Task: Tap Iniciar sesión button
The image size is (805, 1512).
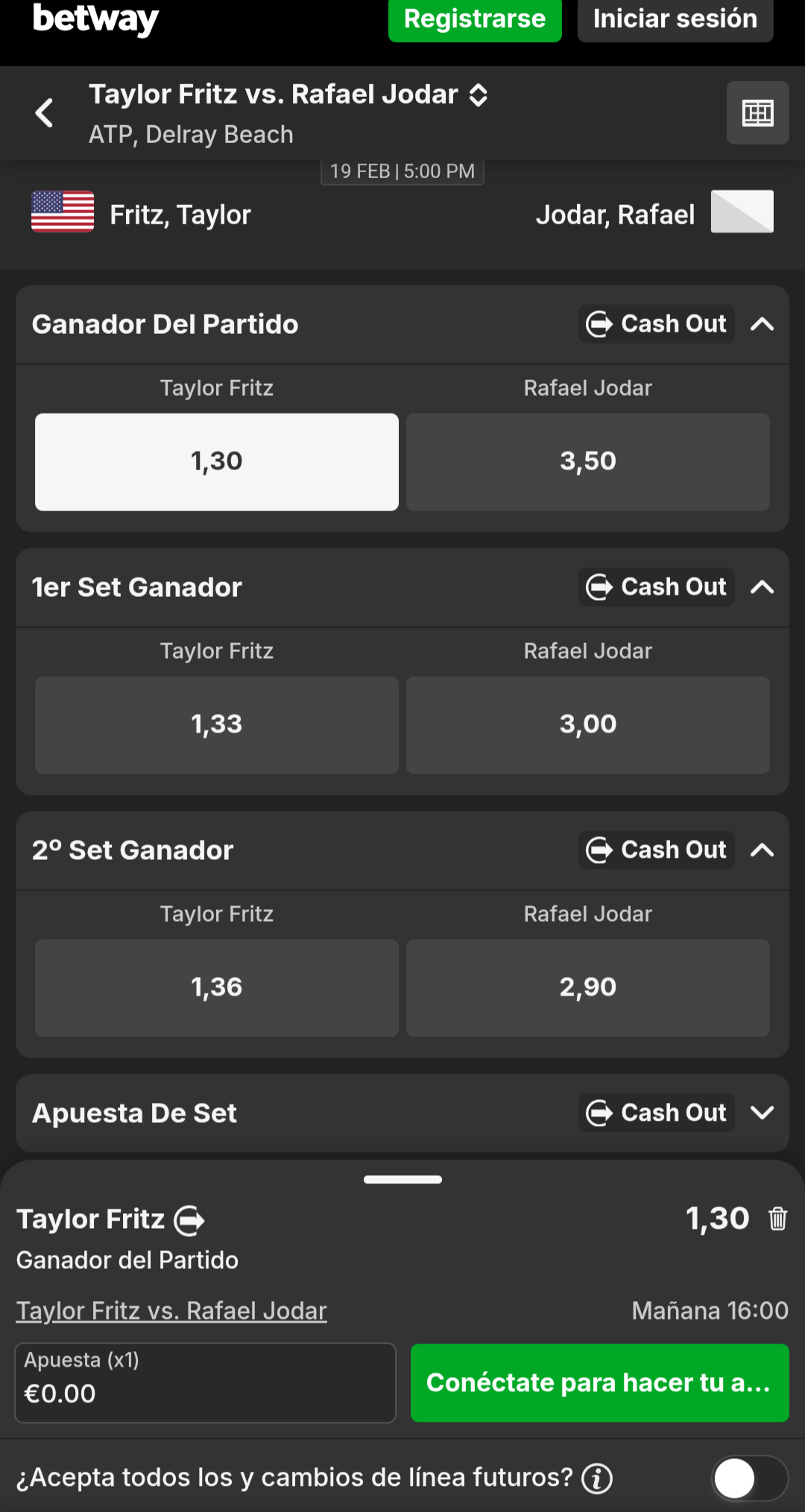Action: tap(675, 19)
